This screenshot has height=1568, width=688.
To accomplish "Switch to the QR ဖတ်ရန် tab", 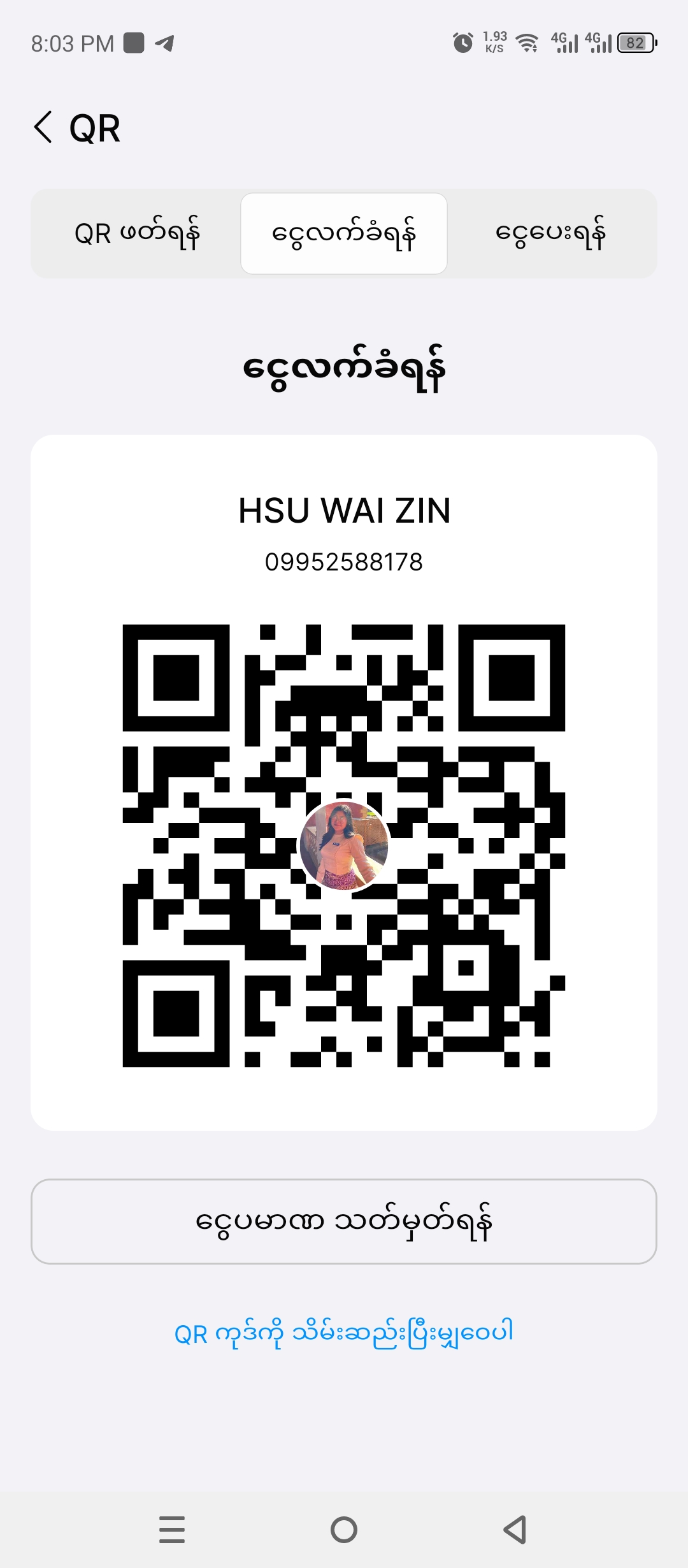I will (137, 233).
